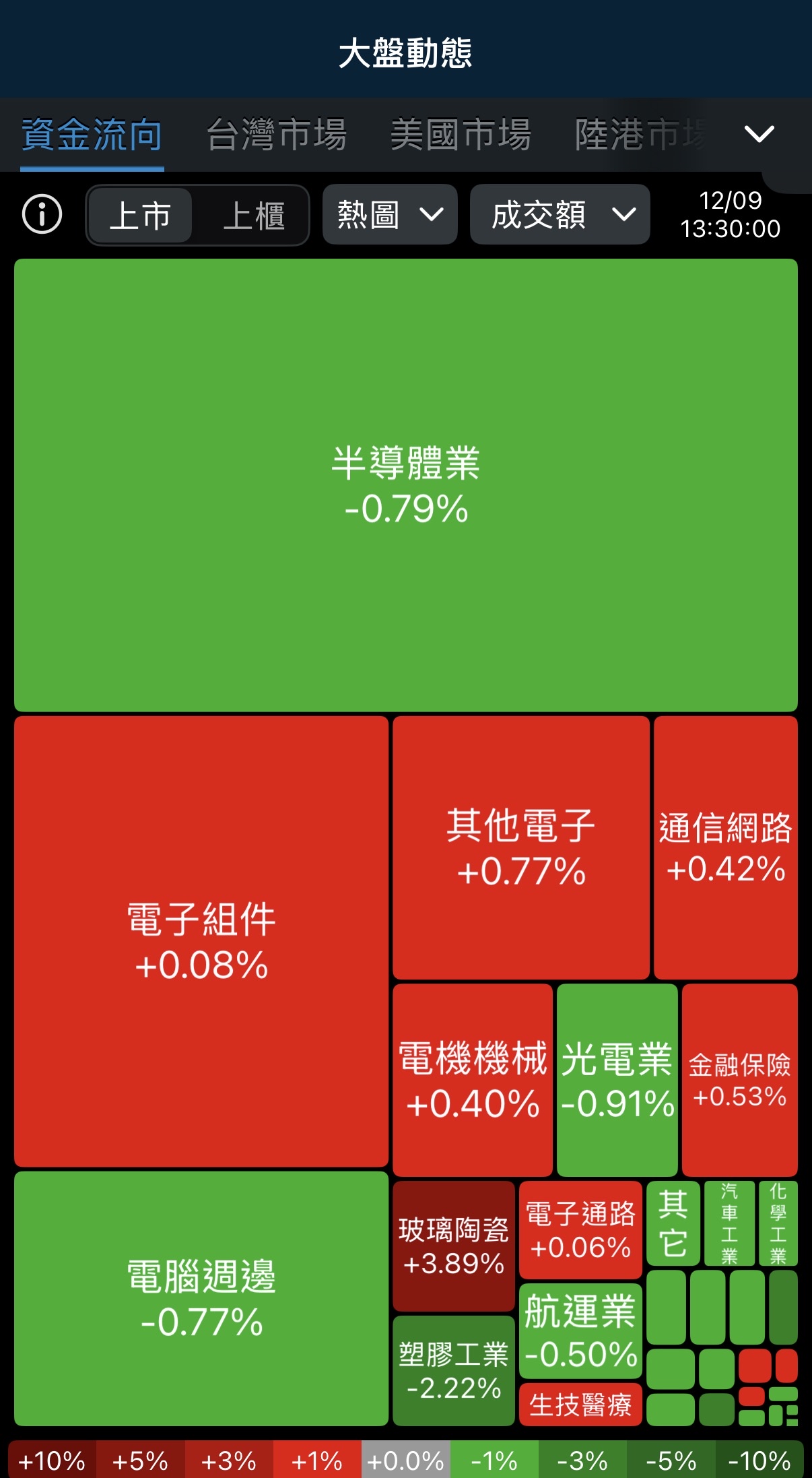This screenshot has height=1478, width=812.
Task: Open the info icon
Action: (x=42, y=215)
